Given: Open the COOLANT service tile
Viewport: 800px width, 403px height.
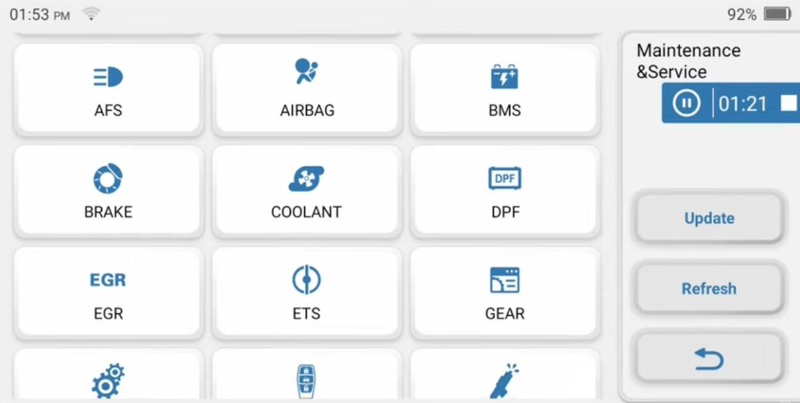Looking at the screenshot, I should pyautogui.click(x=306, y=192).
